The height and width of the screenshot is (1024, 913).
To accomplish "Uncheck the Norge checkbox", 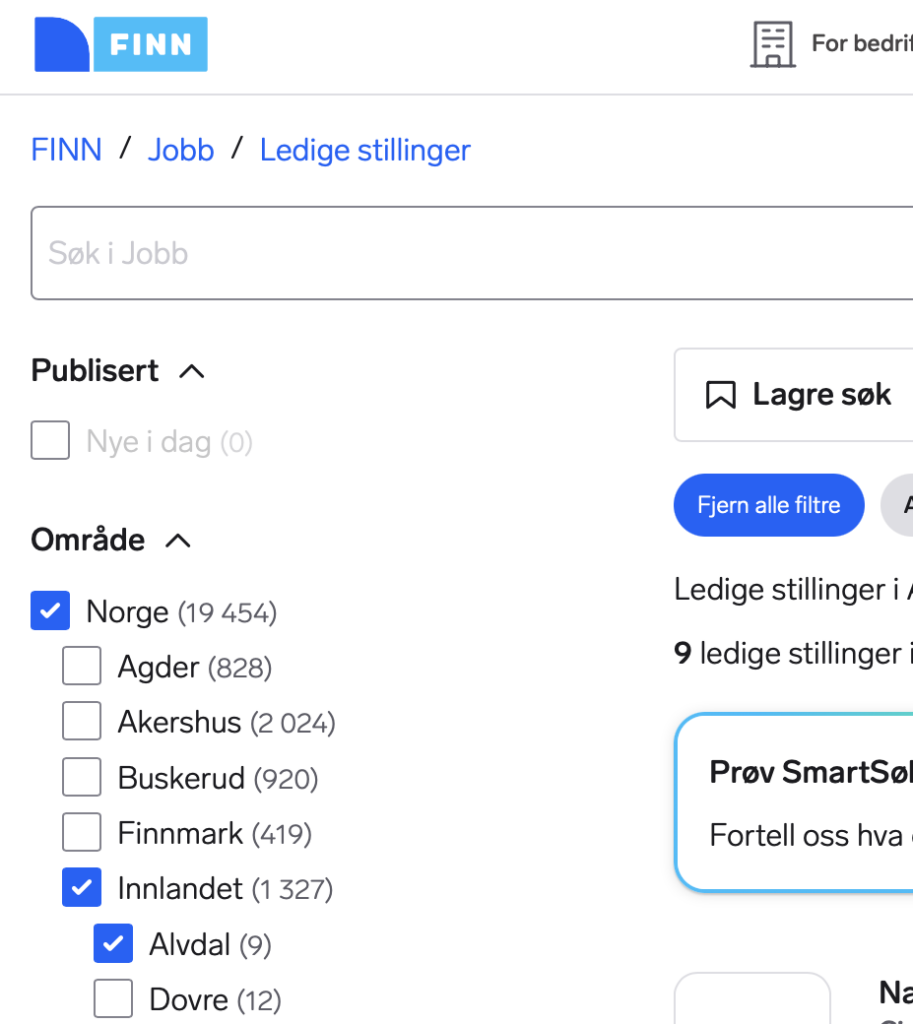I will click(51, 611).
